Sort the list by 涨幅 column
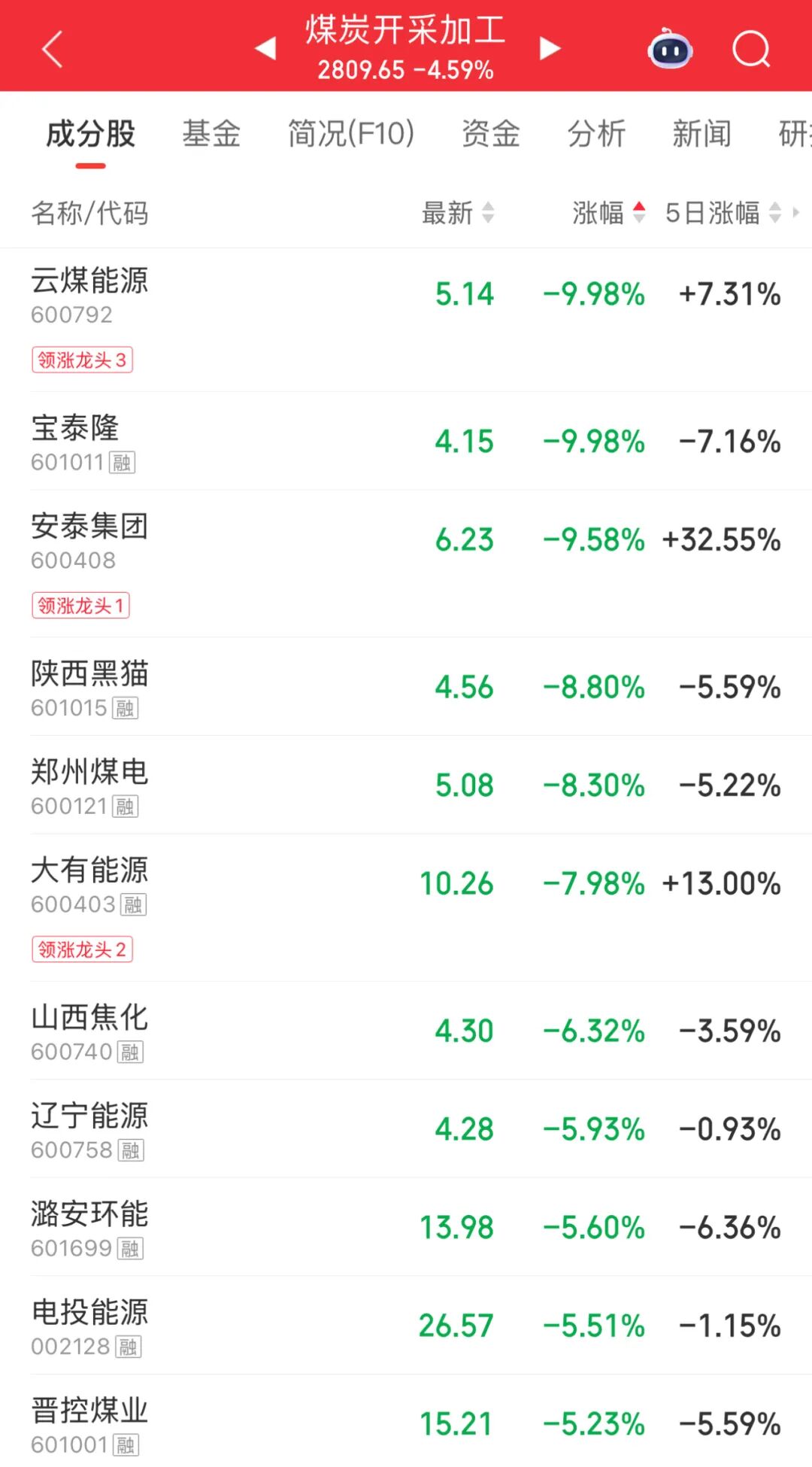The width and height of the screenshot is (812, 1467). 607,213
